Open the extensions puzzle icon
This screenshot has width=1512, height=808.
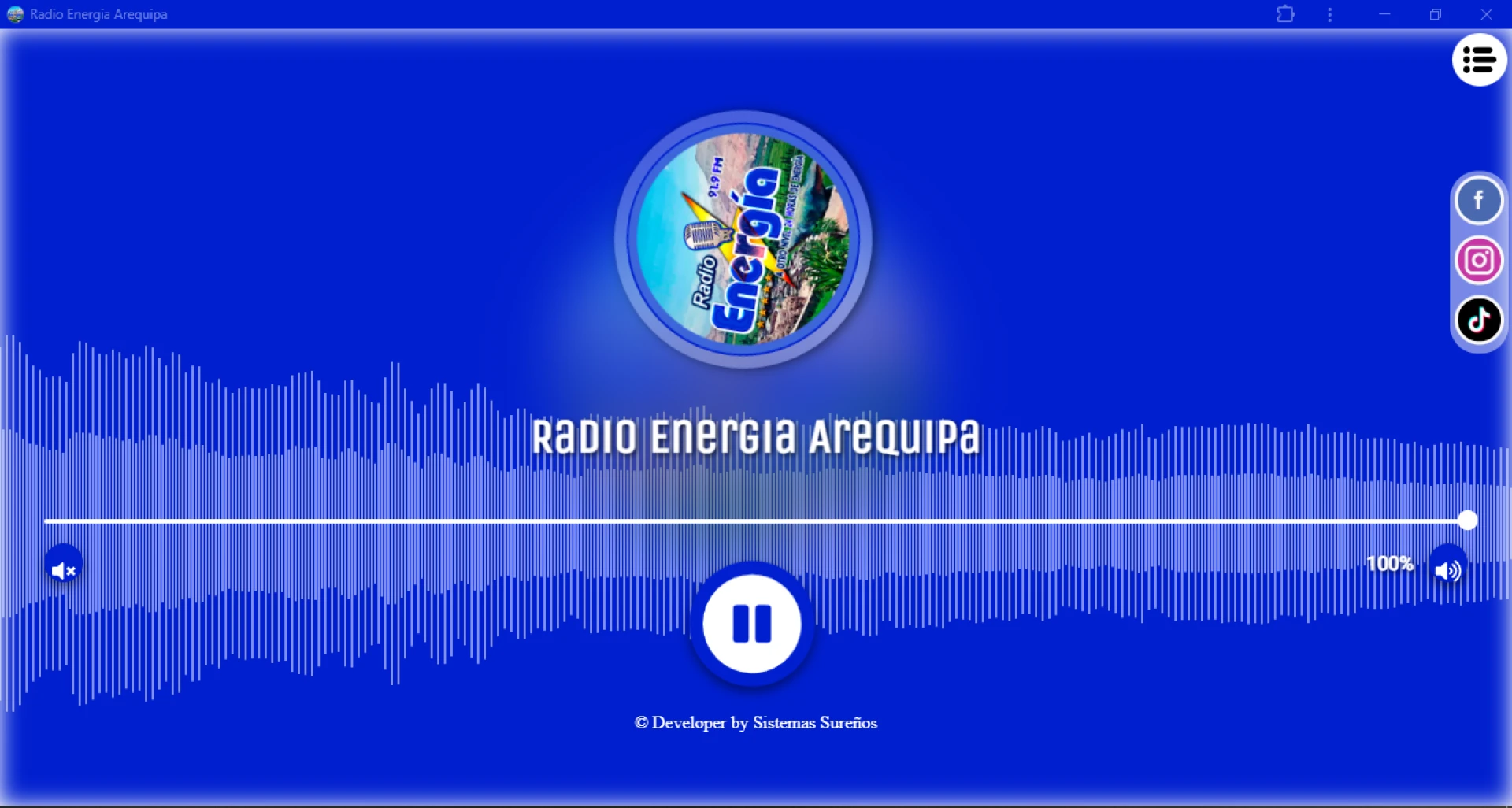(x=1285, y=14)
